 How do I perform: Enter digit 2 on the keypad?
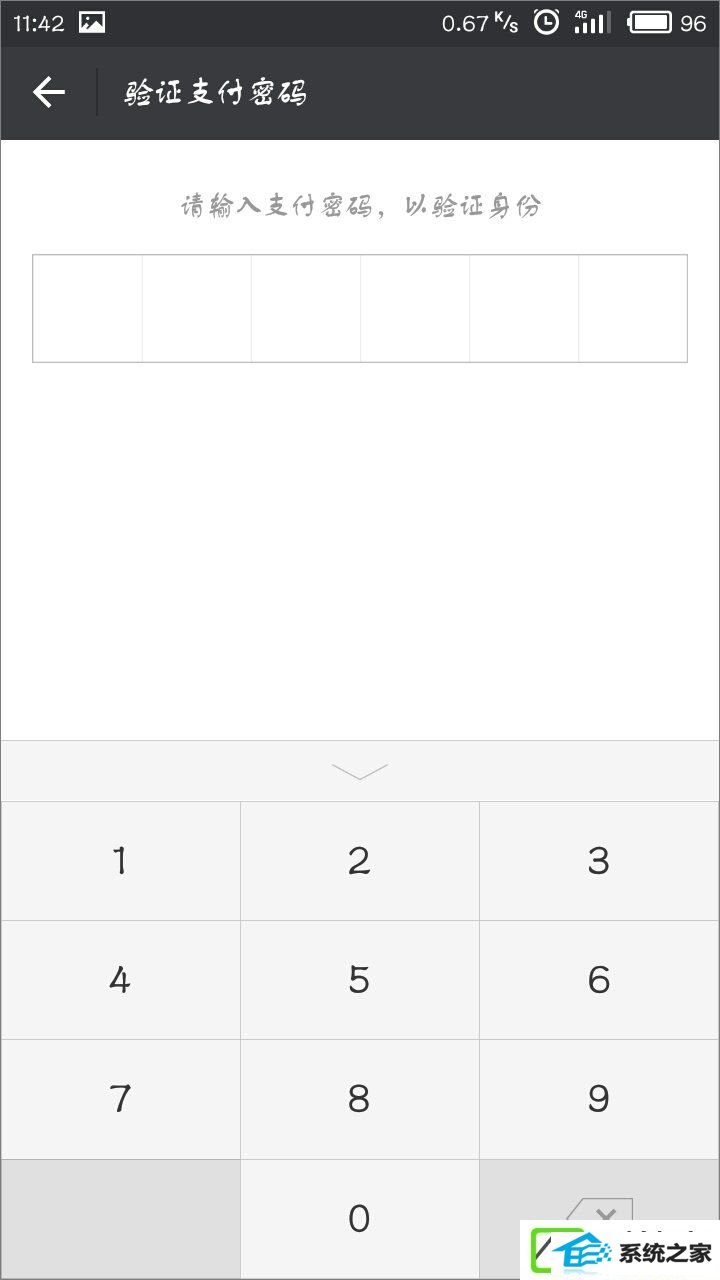coord(360,861)
